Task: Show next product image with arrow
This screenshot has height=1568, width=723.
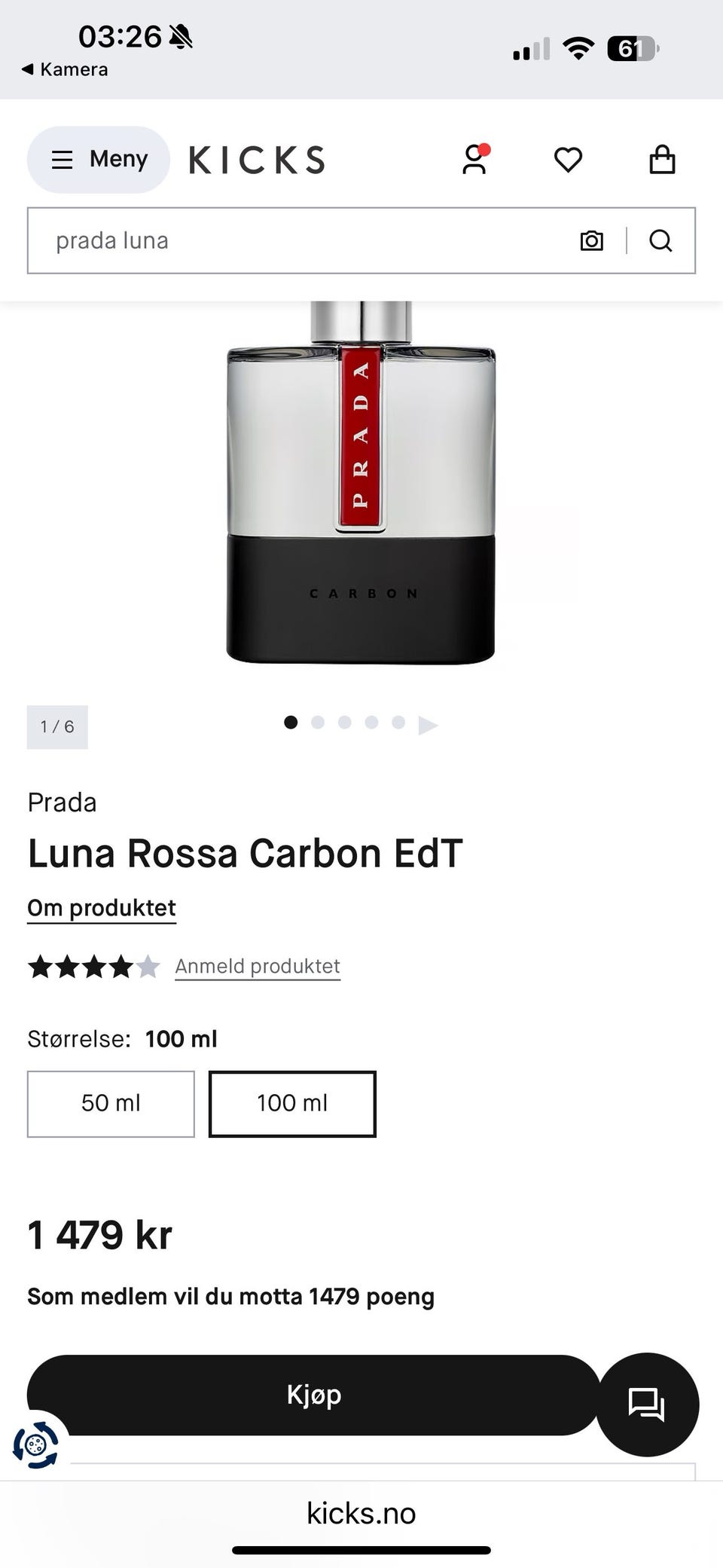Action: pos(428,725)
